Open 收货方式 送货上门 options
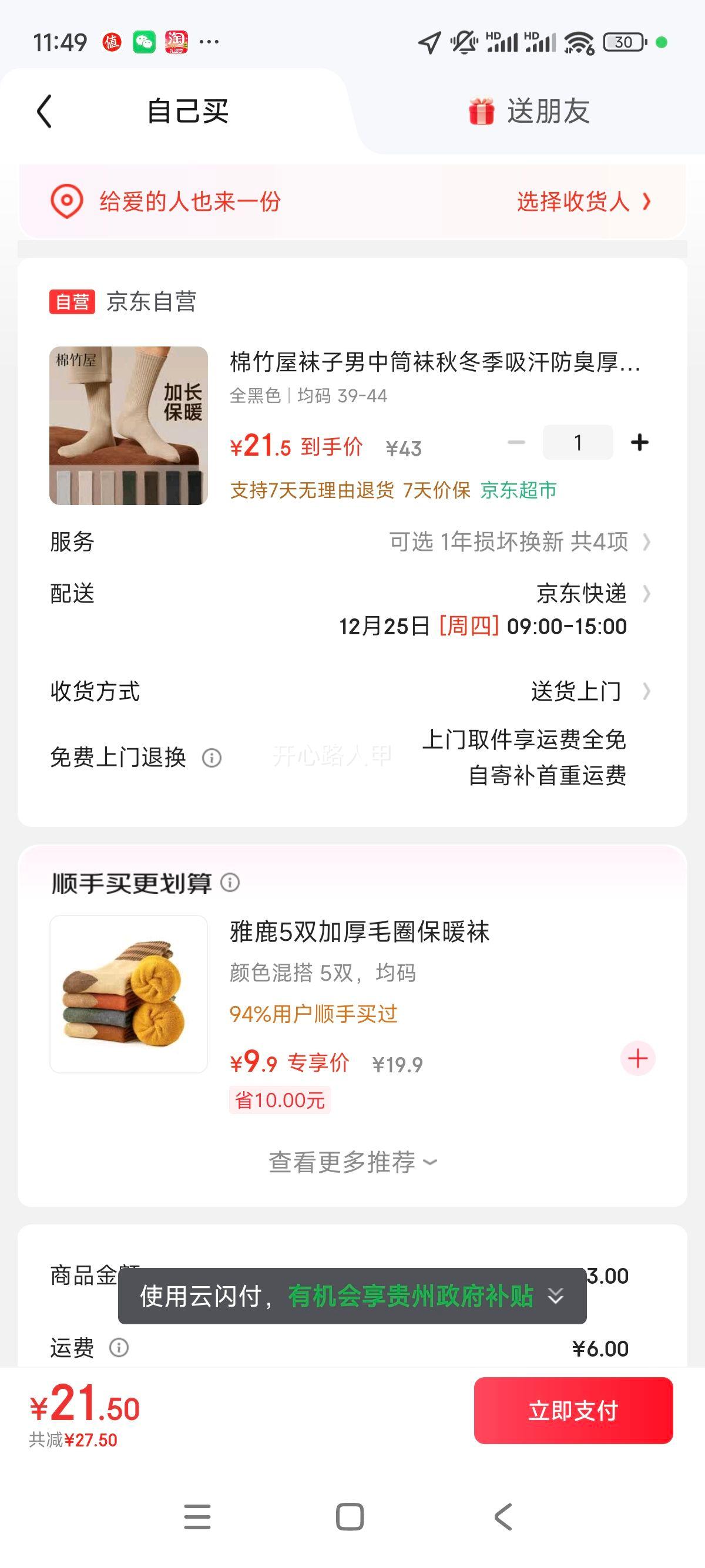The image size is (705, 1568). pos(648,692)
